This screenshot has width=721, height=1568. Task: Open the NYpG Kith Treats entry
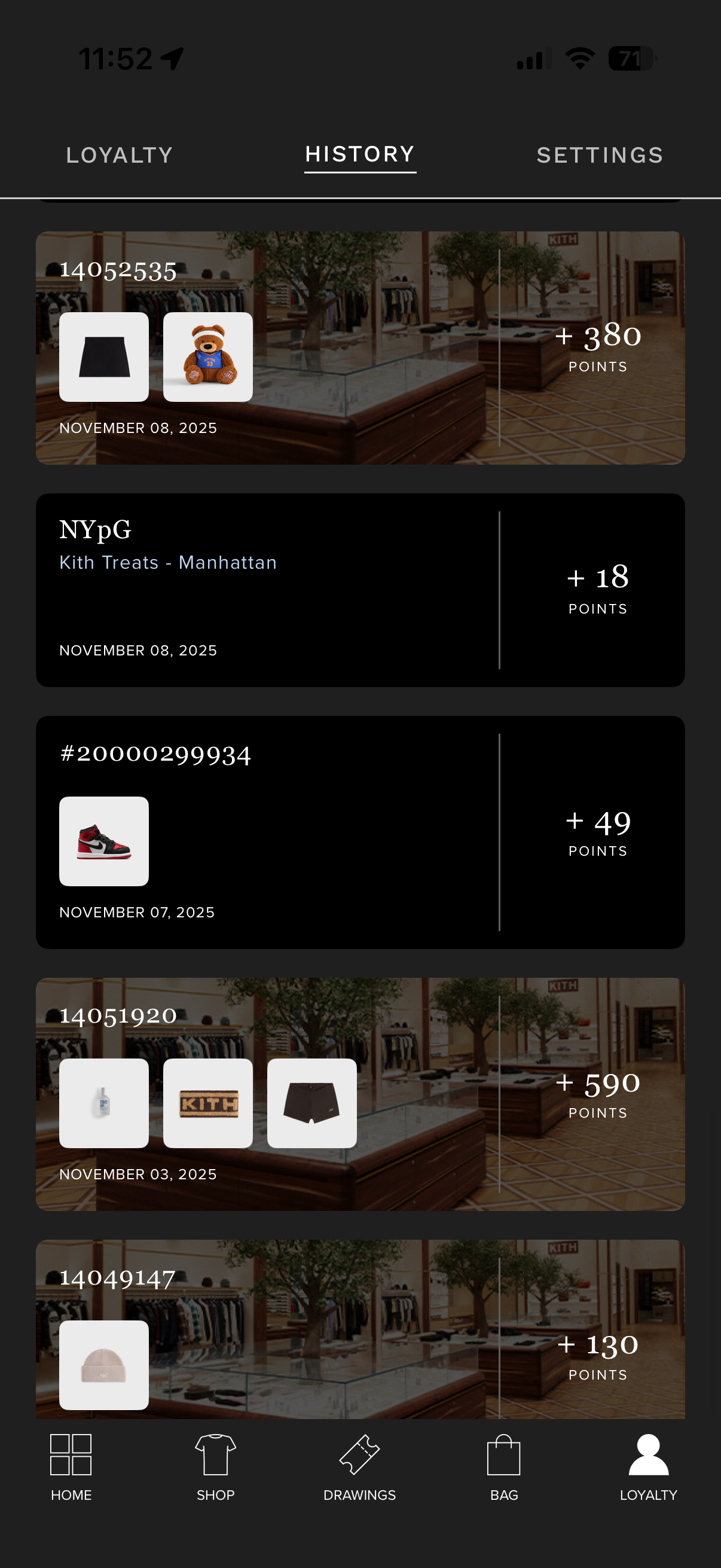(x=360, y=590)
